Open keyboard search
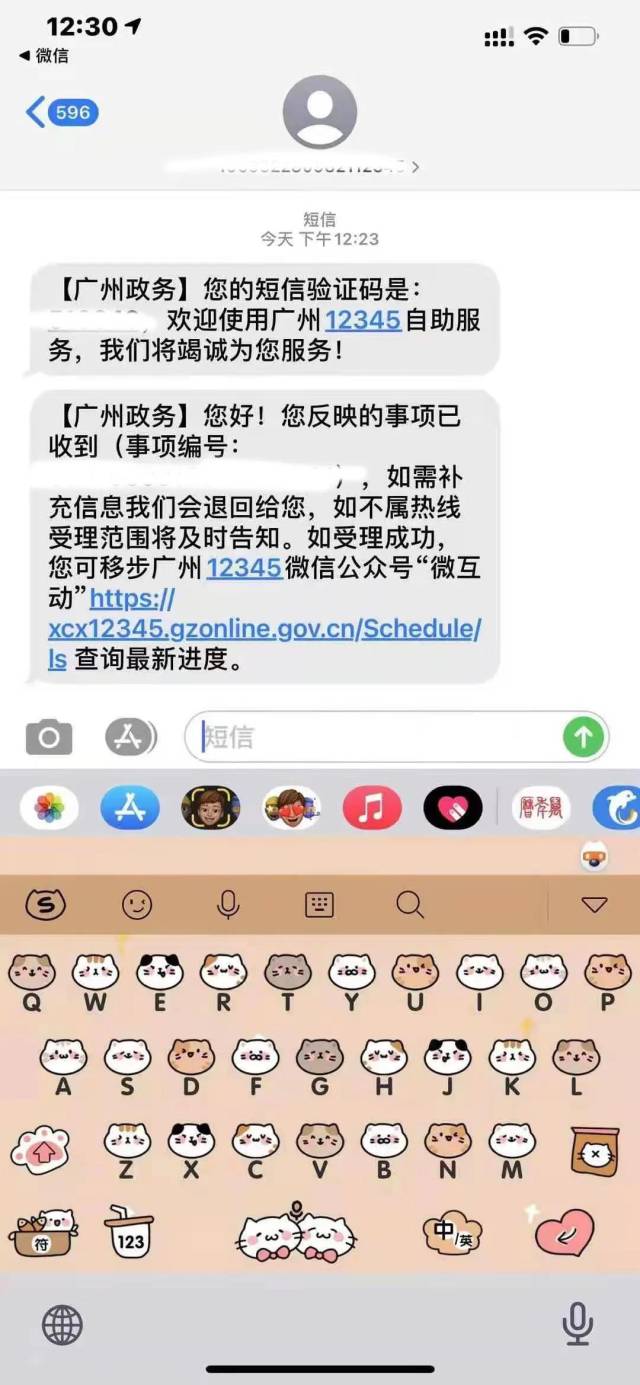Screen dimensions: 640x1385 click(x=409, y=905)
